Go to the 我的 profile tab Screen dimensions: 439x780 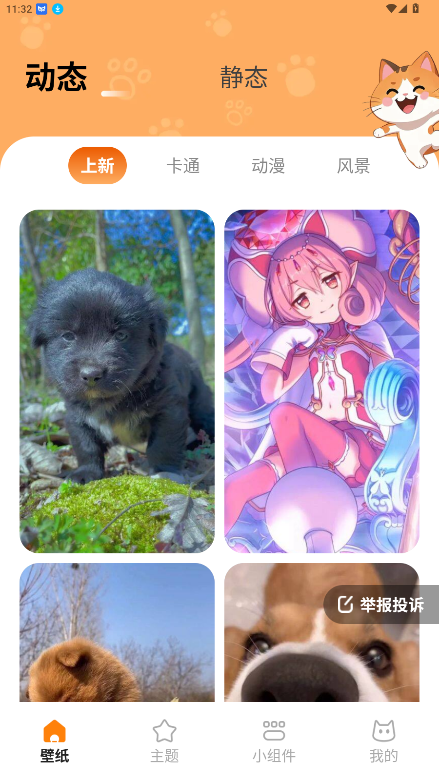tap(383, 741)
